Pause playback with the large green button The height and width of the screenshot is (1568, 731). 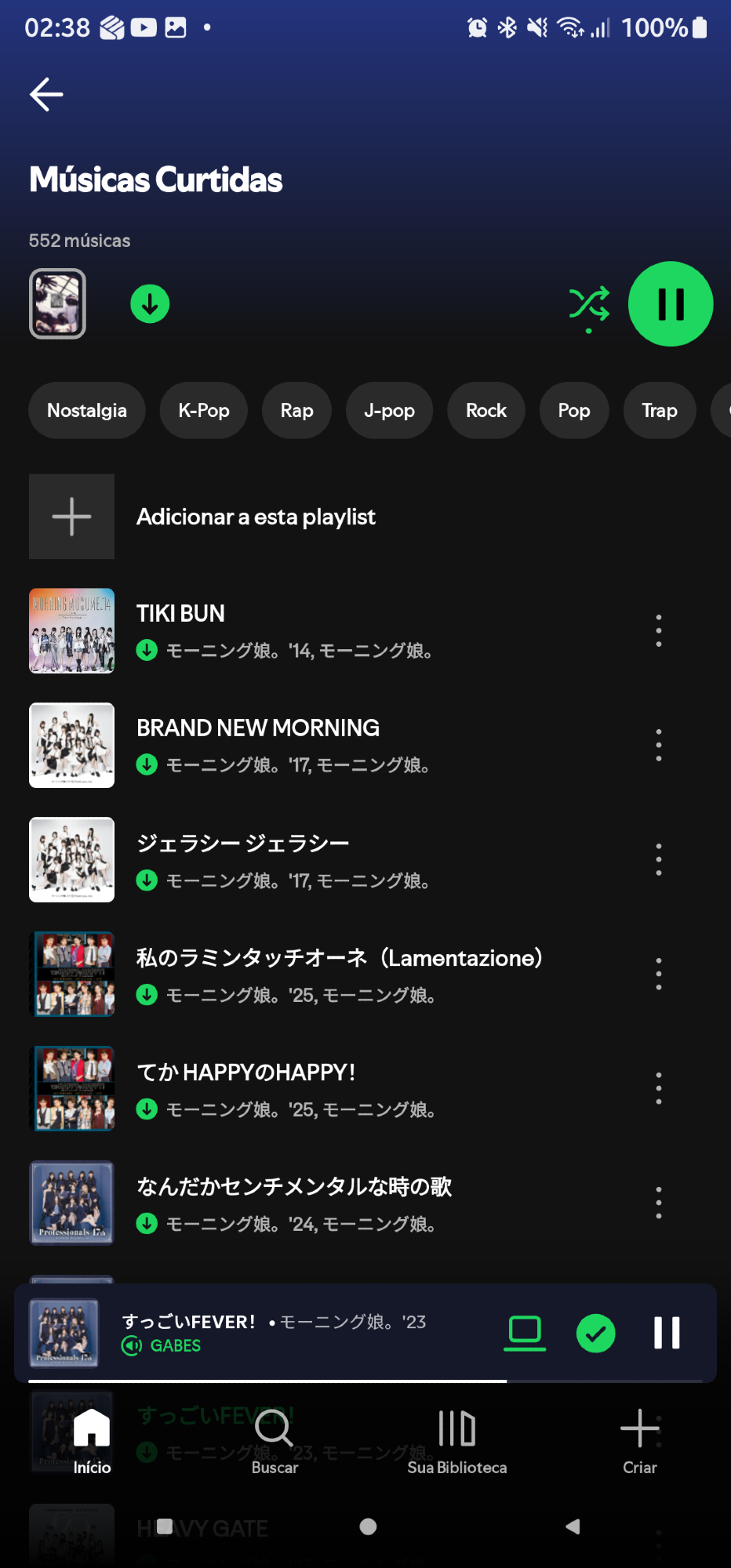(x=671, y=304)
